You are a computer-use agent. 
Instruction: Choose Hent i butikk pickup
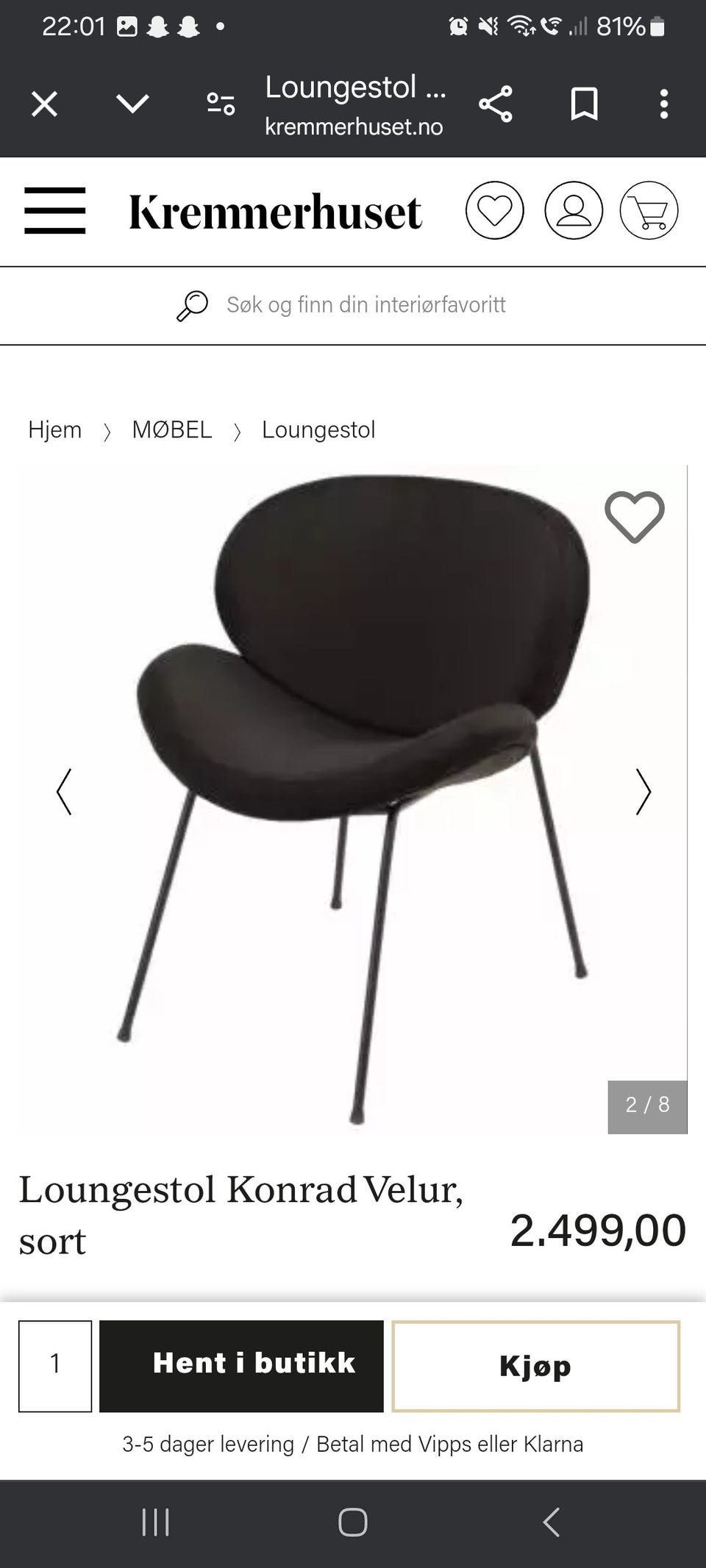(241, 1366)
